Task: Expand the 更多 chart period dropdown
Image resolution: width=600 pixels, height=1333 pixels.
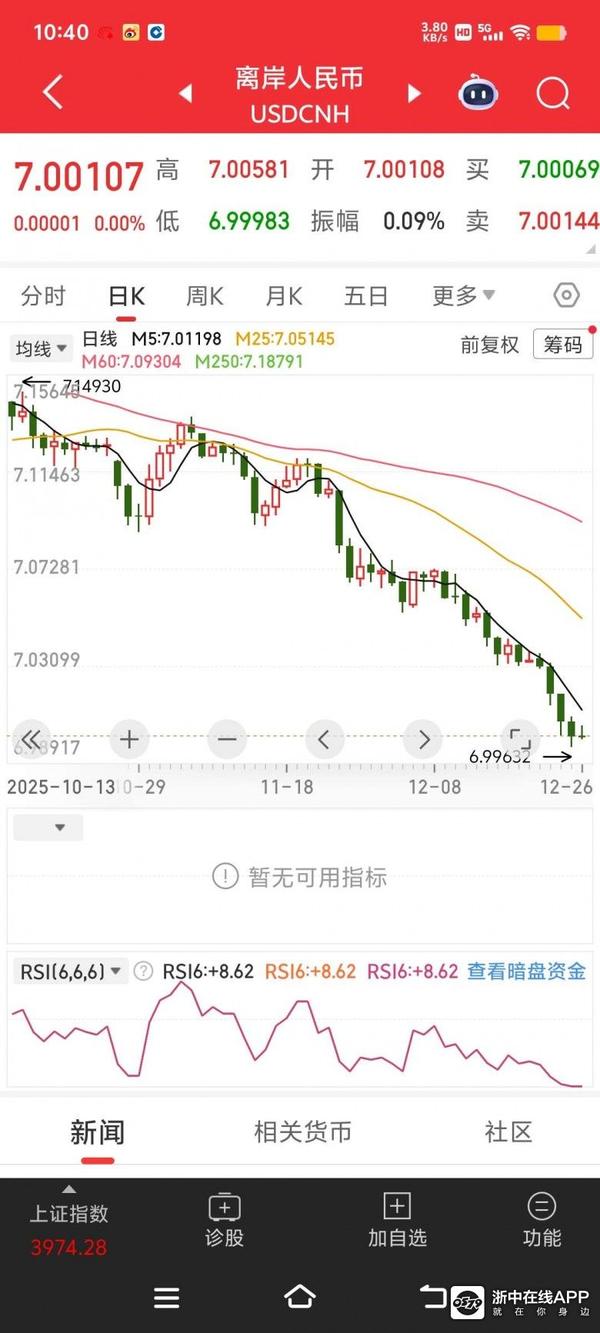Action: point(463,296)
